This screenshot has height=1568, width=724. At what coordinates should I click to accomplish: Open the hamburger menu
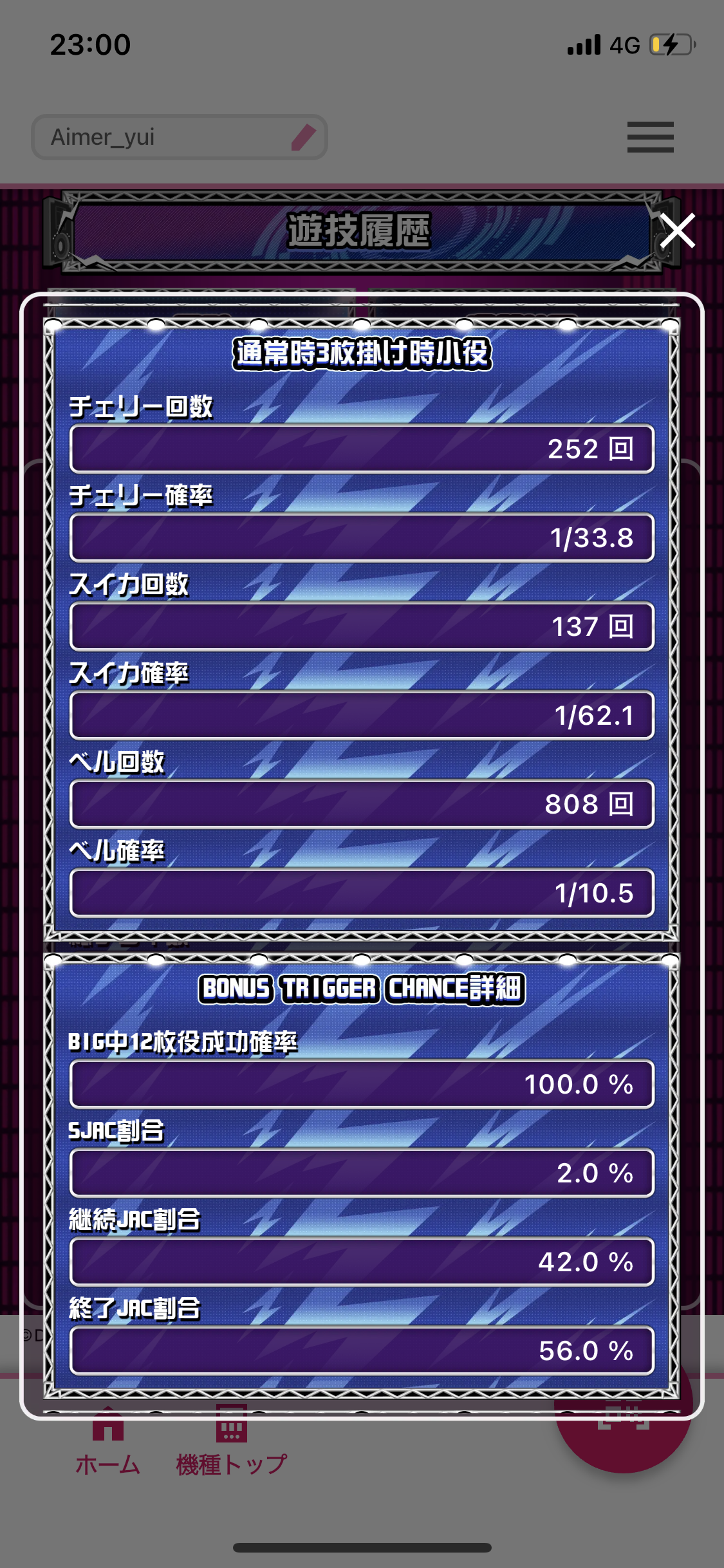click(650, 137)
